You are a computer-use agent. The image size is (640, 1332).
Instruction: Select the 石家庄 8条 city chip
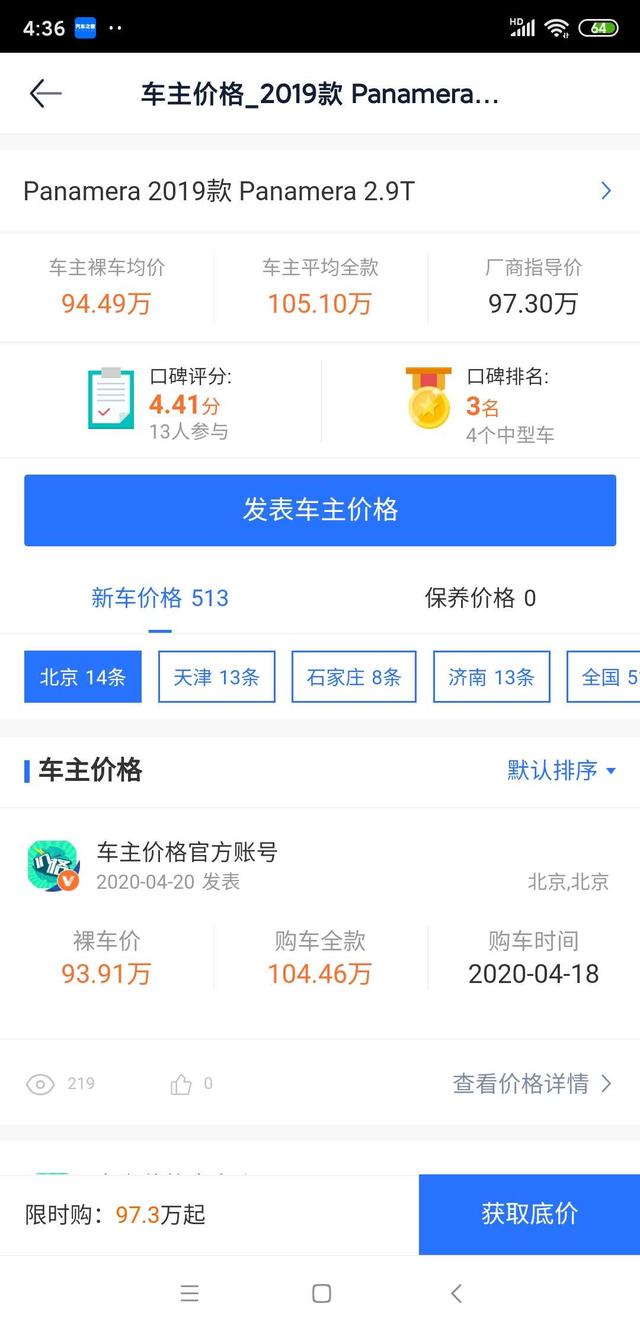pos(354,677)
